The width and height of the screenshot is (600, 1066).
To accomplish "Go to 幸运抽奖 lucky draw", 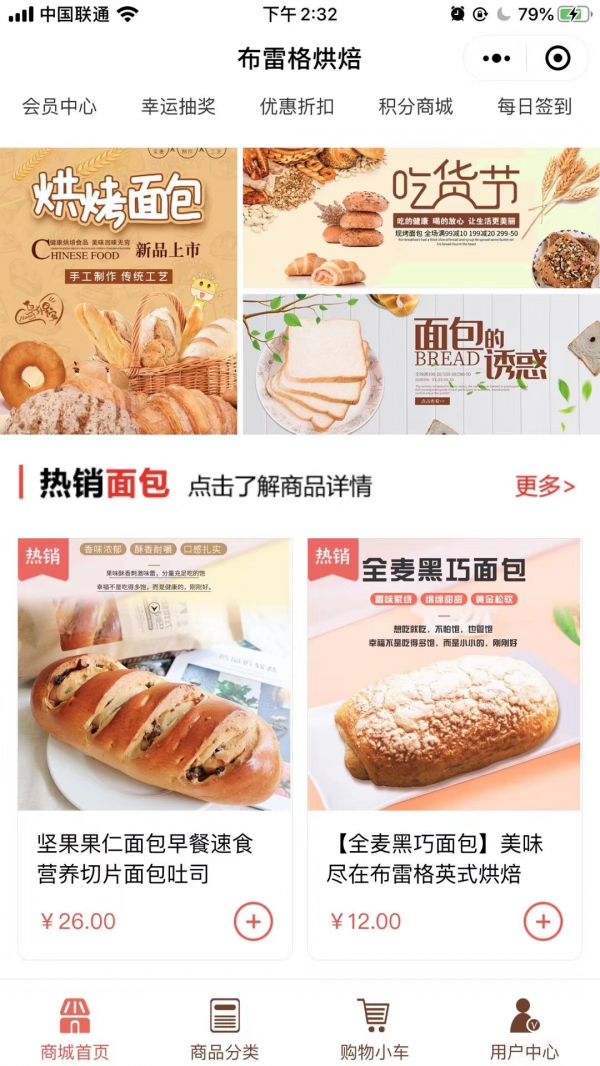I will 178,107.
